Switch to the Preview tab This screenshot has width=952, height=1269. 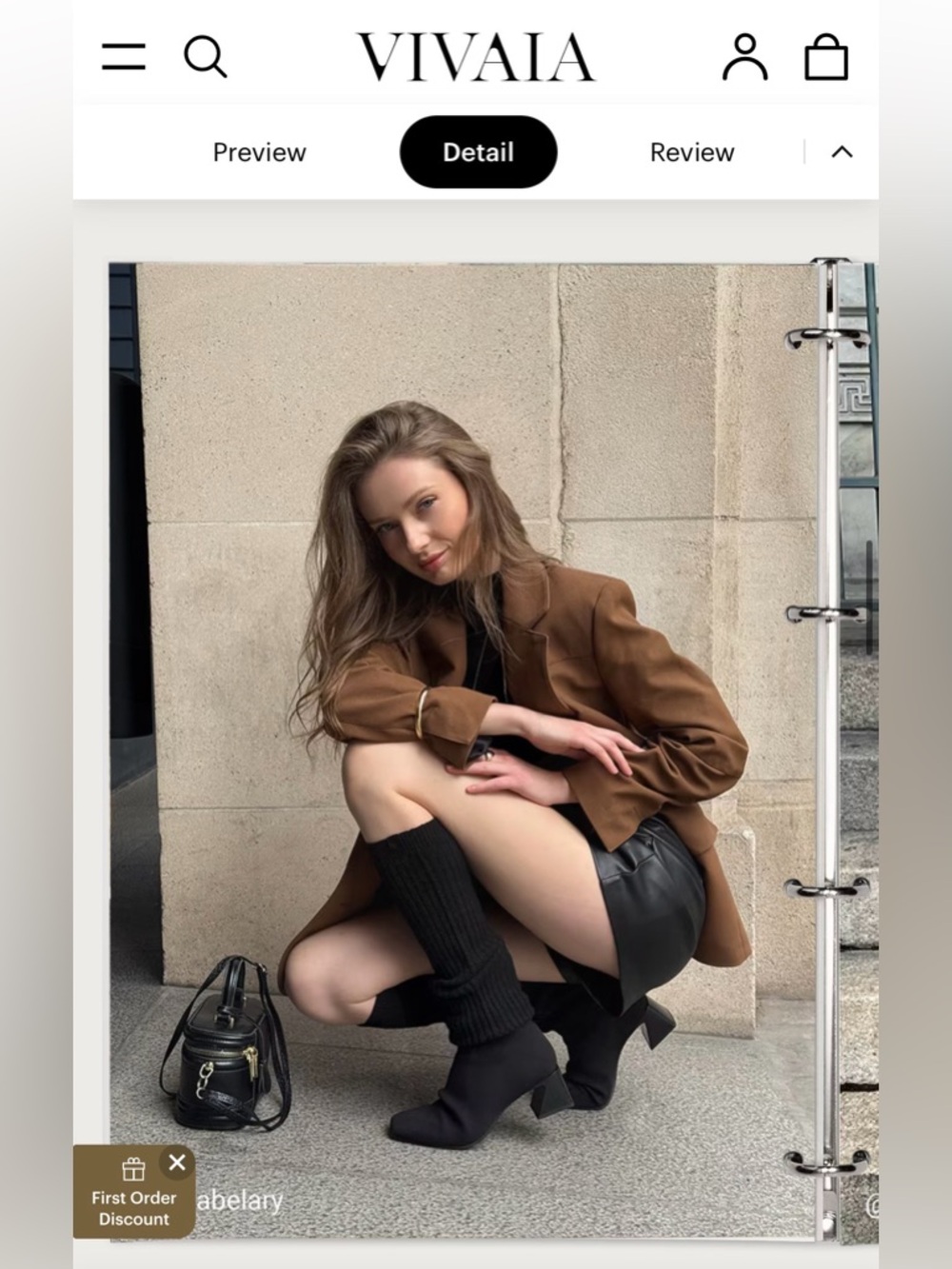[259, 152]
